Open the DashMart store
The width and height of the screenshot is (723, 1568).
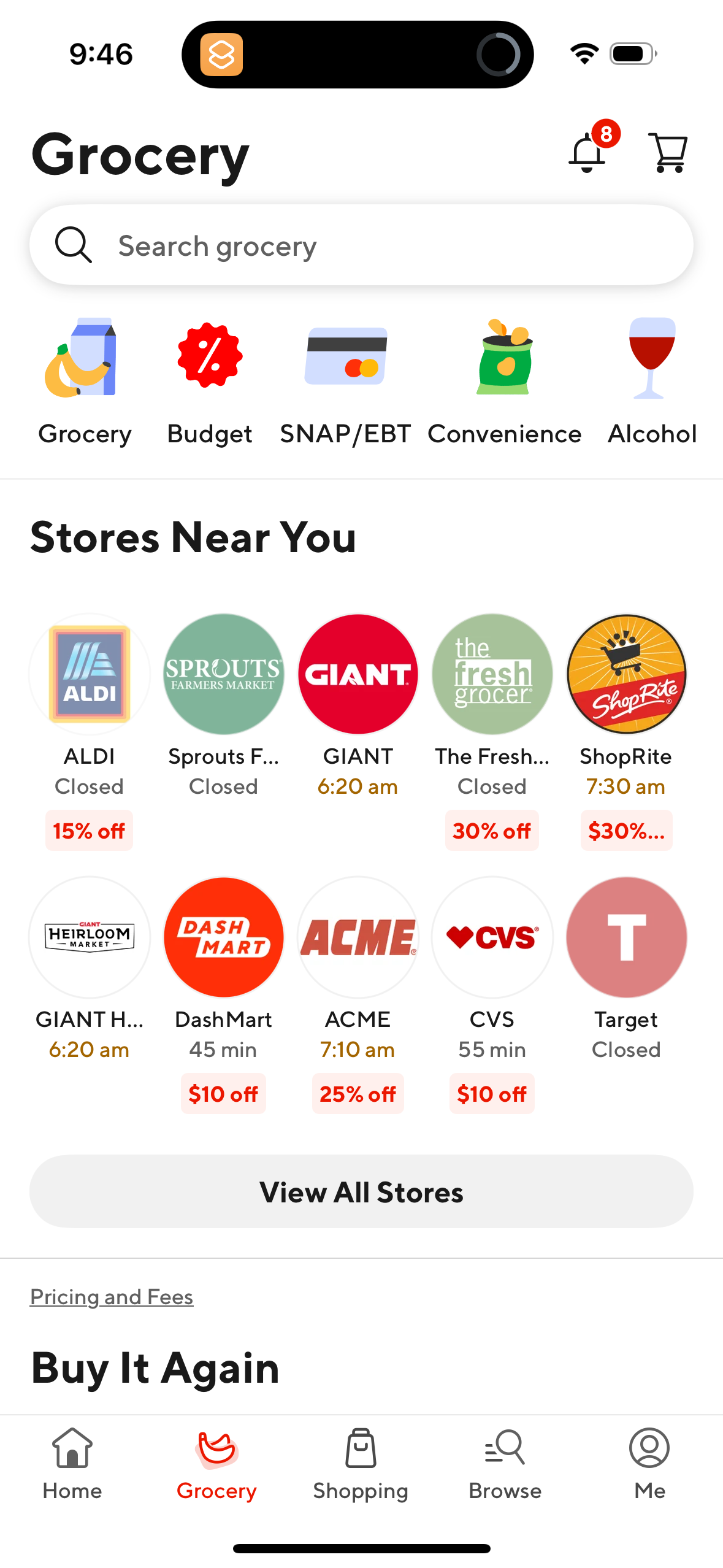point(223,936)
